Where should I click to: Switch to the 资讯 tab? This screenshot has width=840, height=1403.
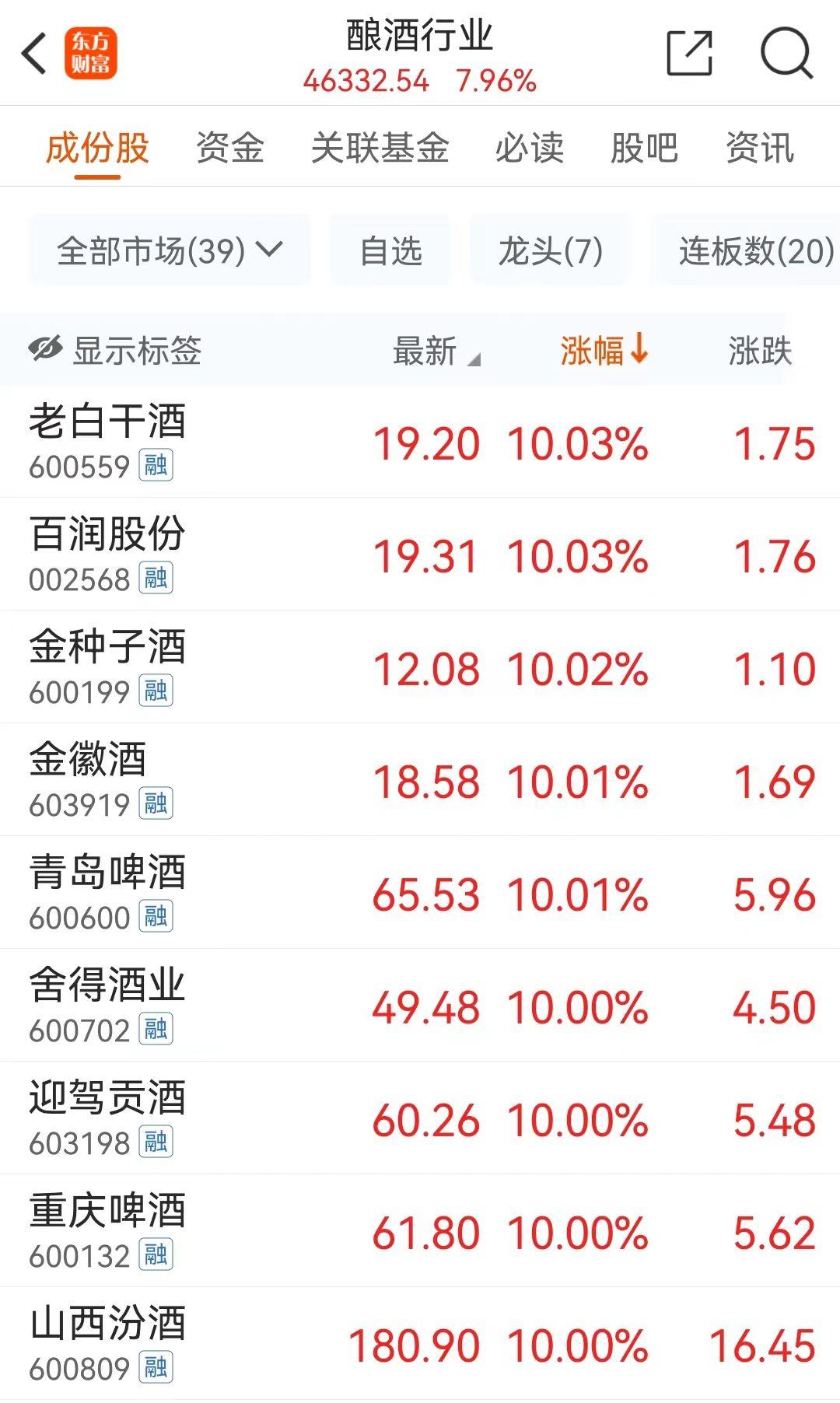[759, 148]
